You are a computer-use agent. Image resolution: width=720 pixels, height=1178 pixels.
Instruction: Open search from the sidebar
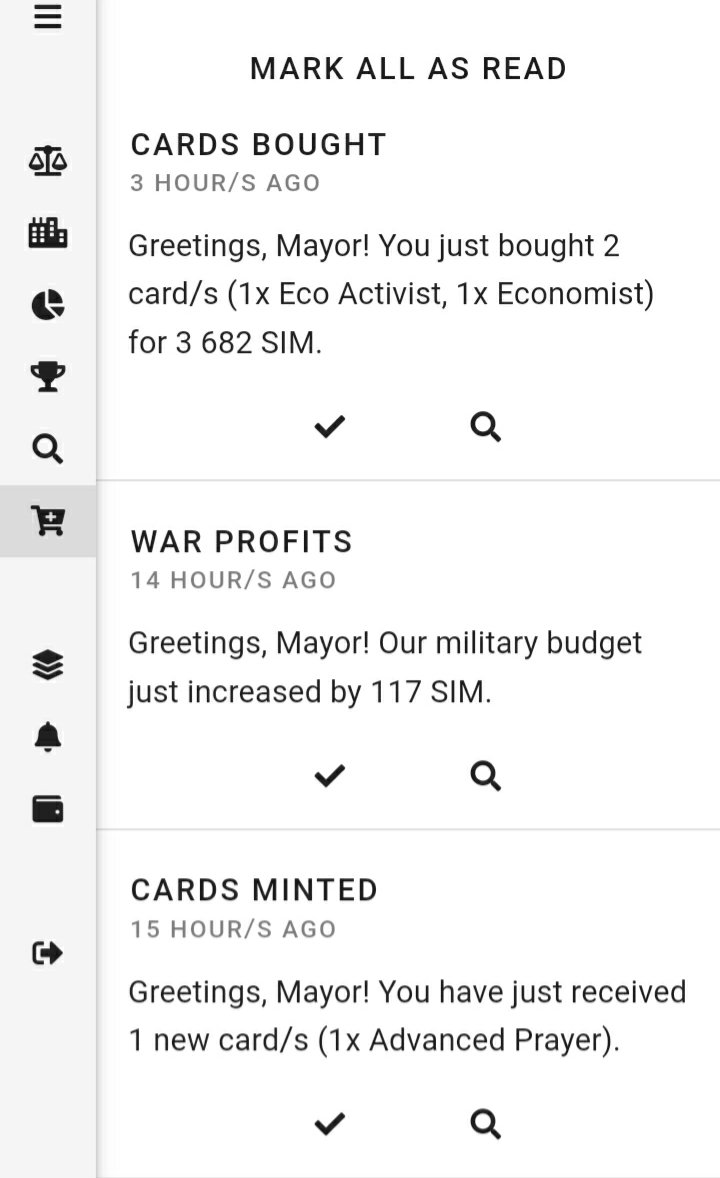(47, 449)
